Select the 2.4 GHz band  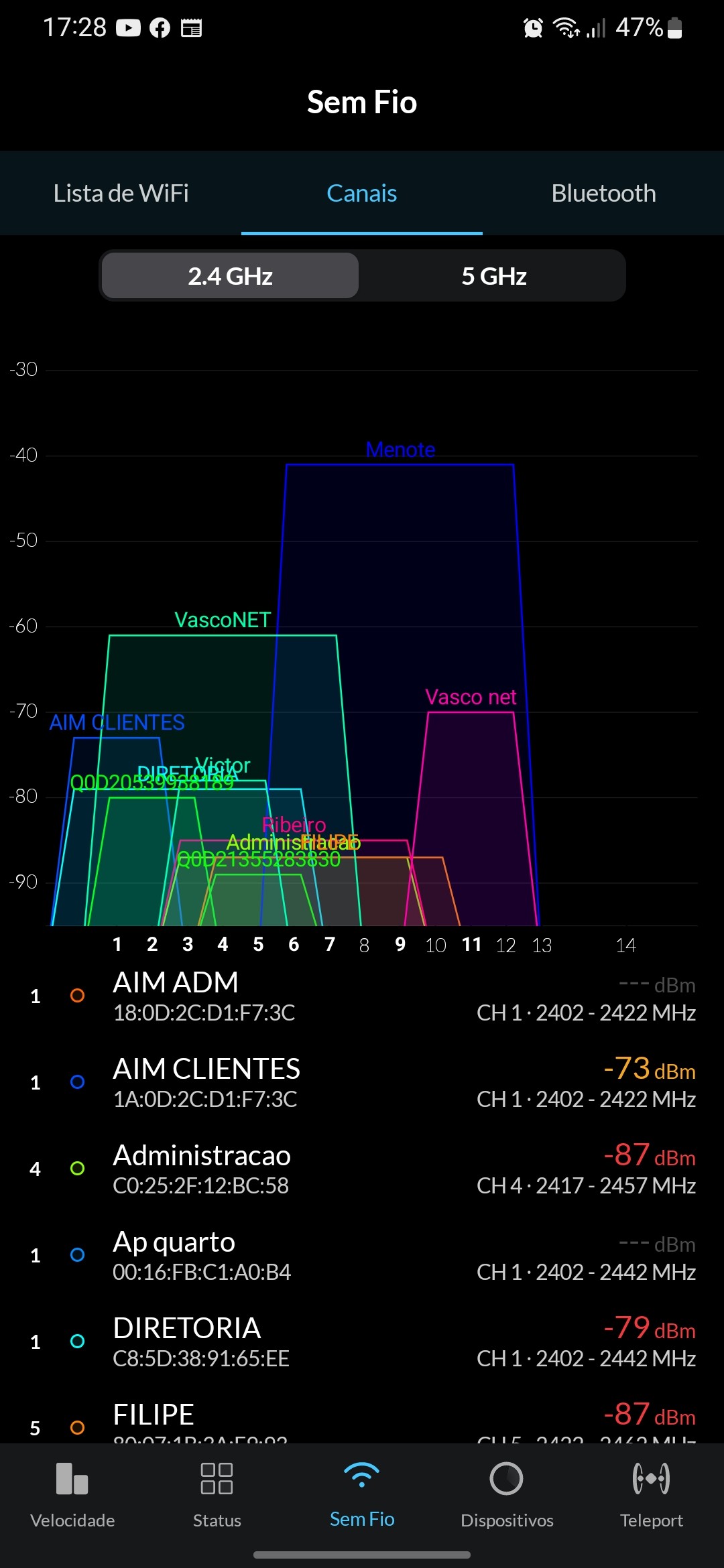[x=230, y=276]
